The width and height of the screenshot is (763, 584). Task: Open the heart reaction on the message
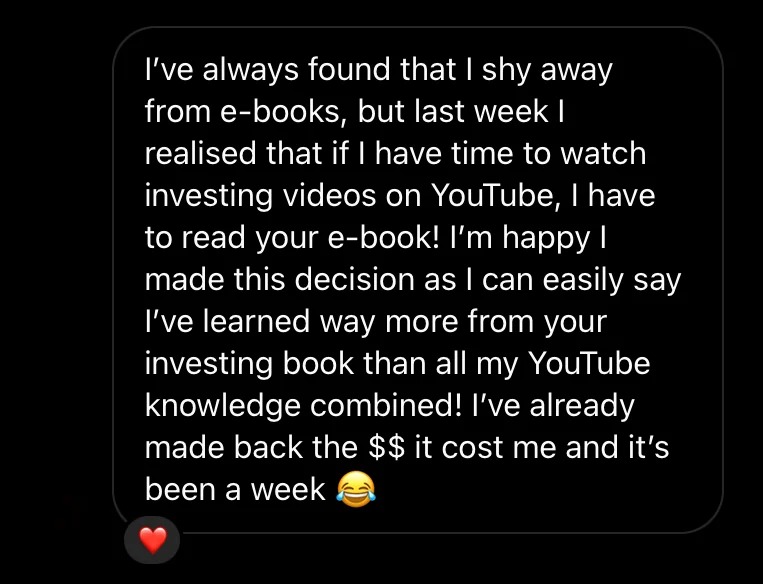pos(152,541)
